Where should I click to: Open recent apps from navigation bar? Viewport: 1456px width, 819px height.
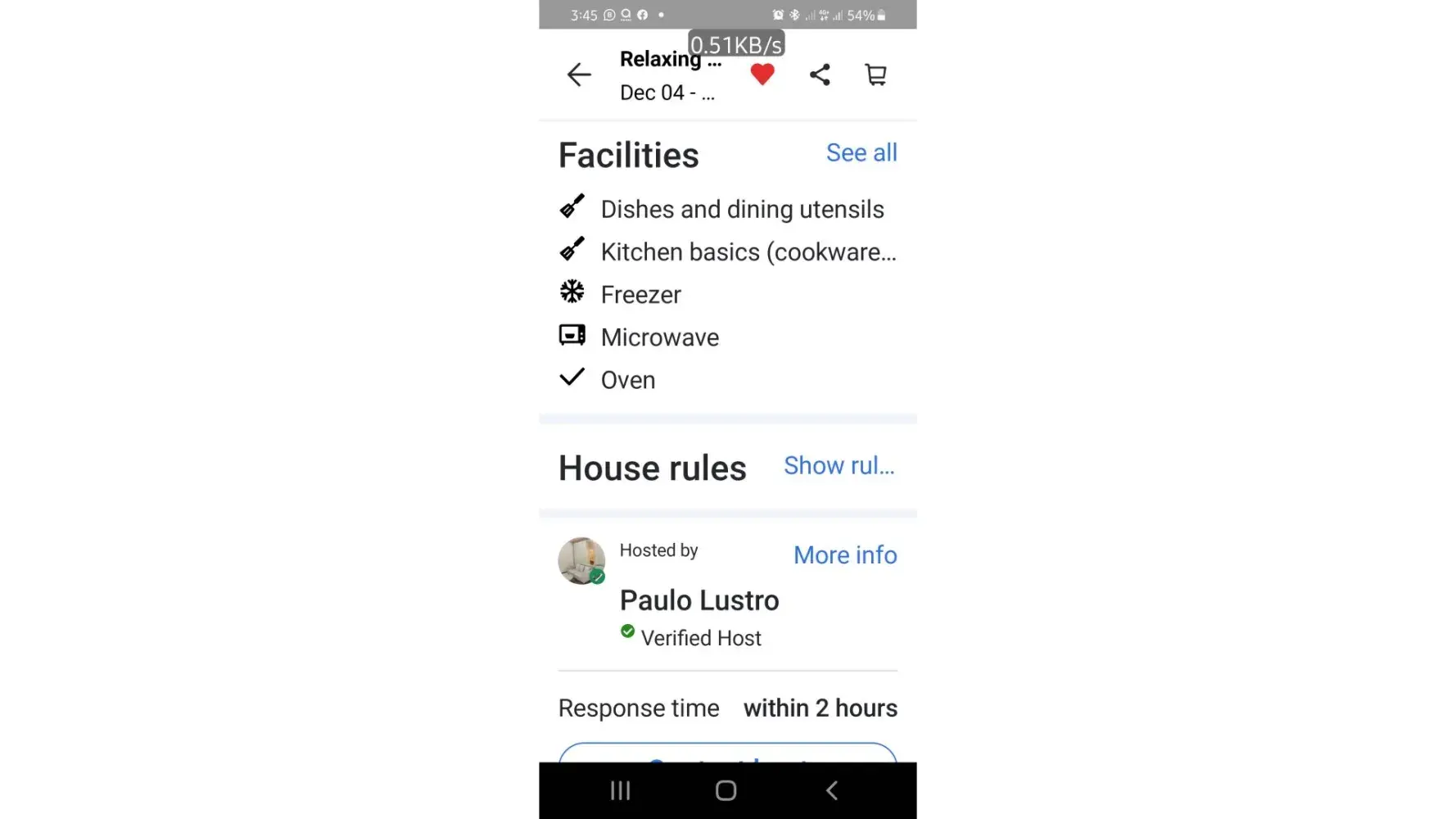[621, 790]
